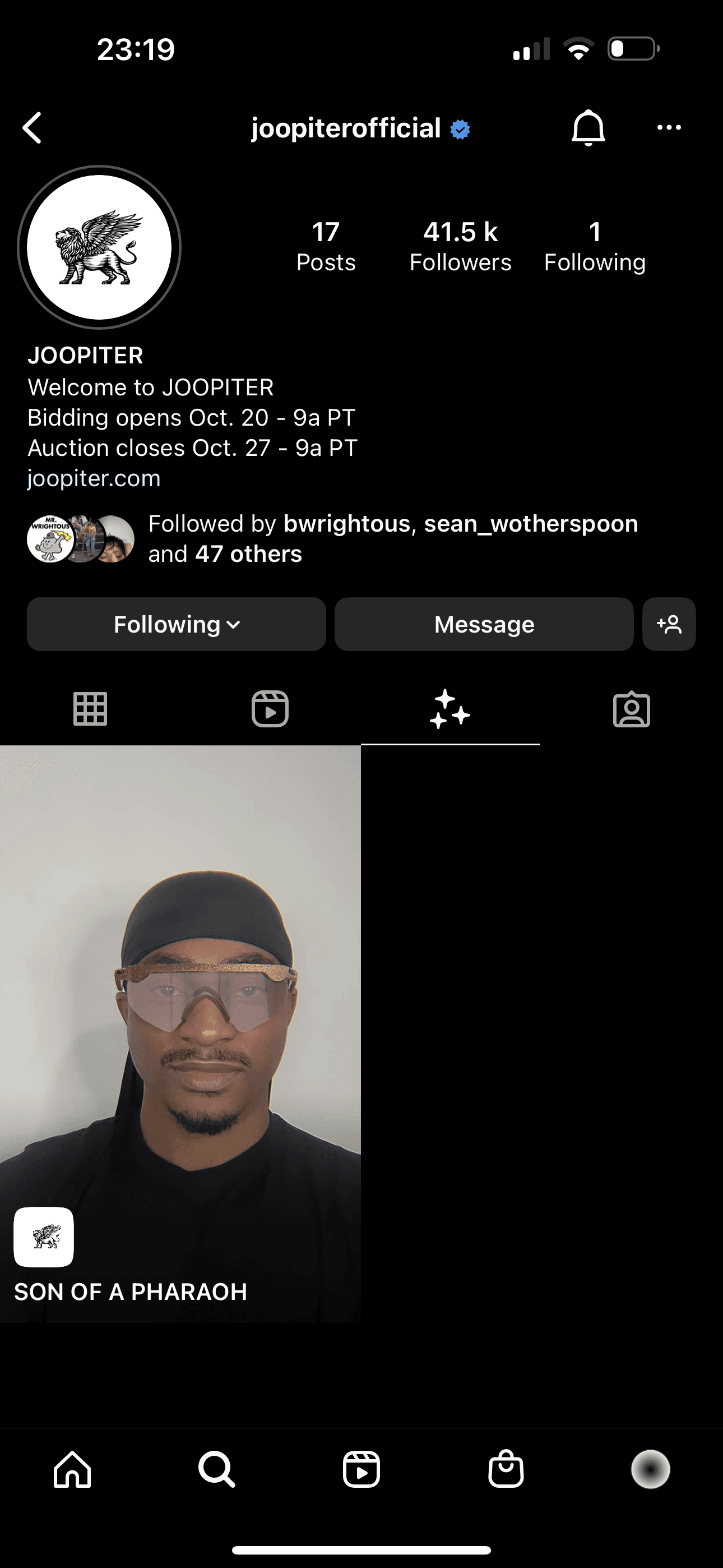Open the Shop bag tab
723x1568 pixels.
506,1469
